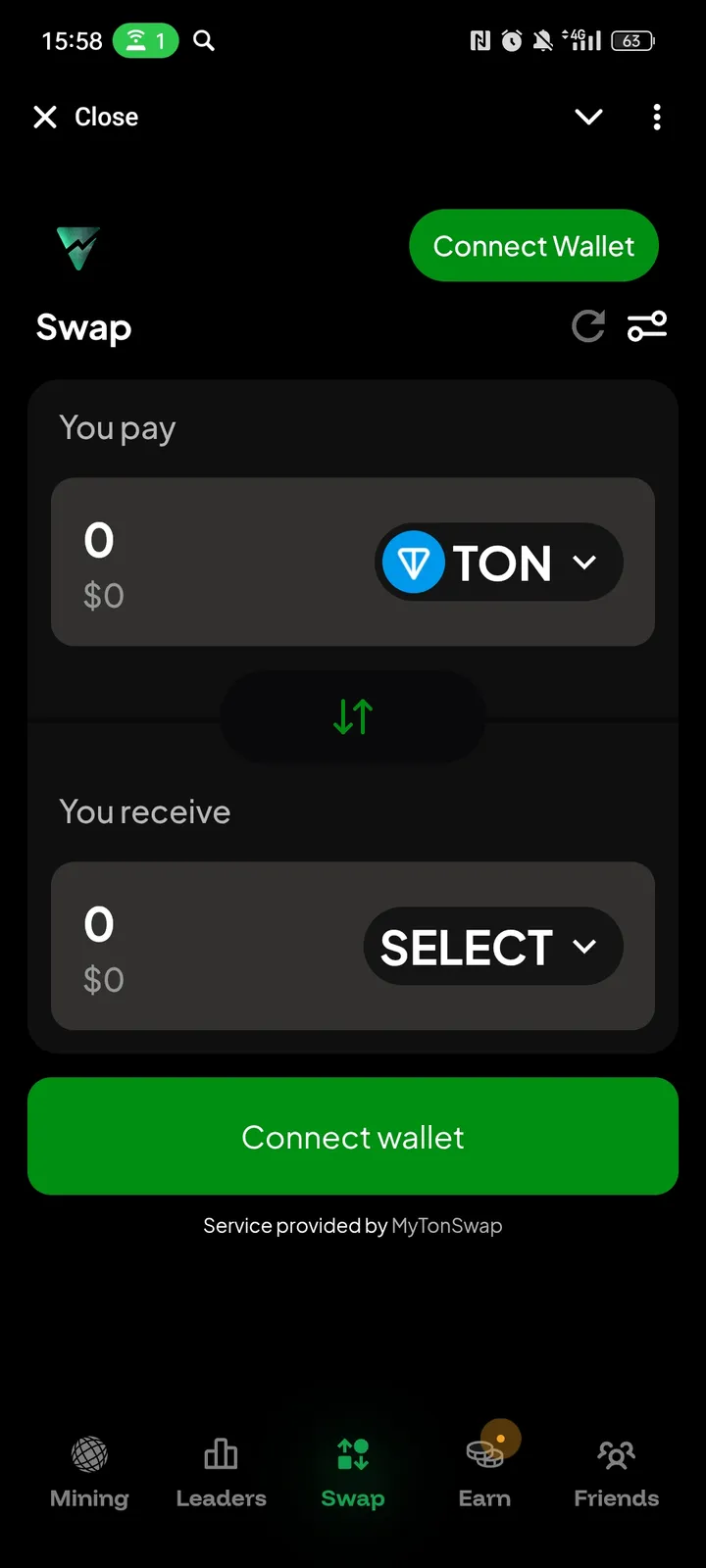
Task: Open the TON token selector
Action: (x=499, y=563)
